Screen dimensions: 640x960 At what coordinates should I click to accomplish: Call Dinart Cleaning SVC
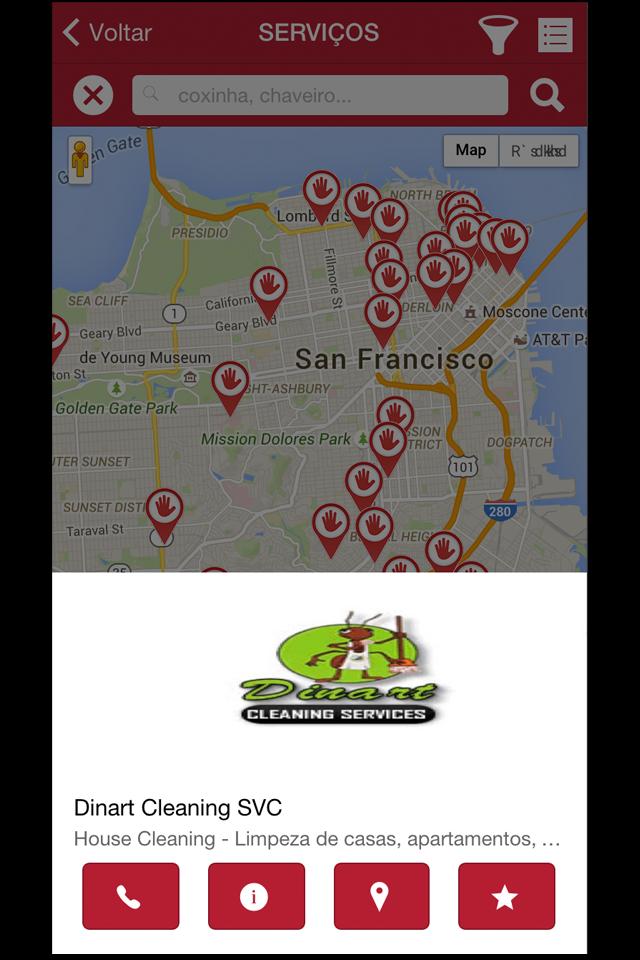click(x=130, y=897)
